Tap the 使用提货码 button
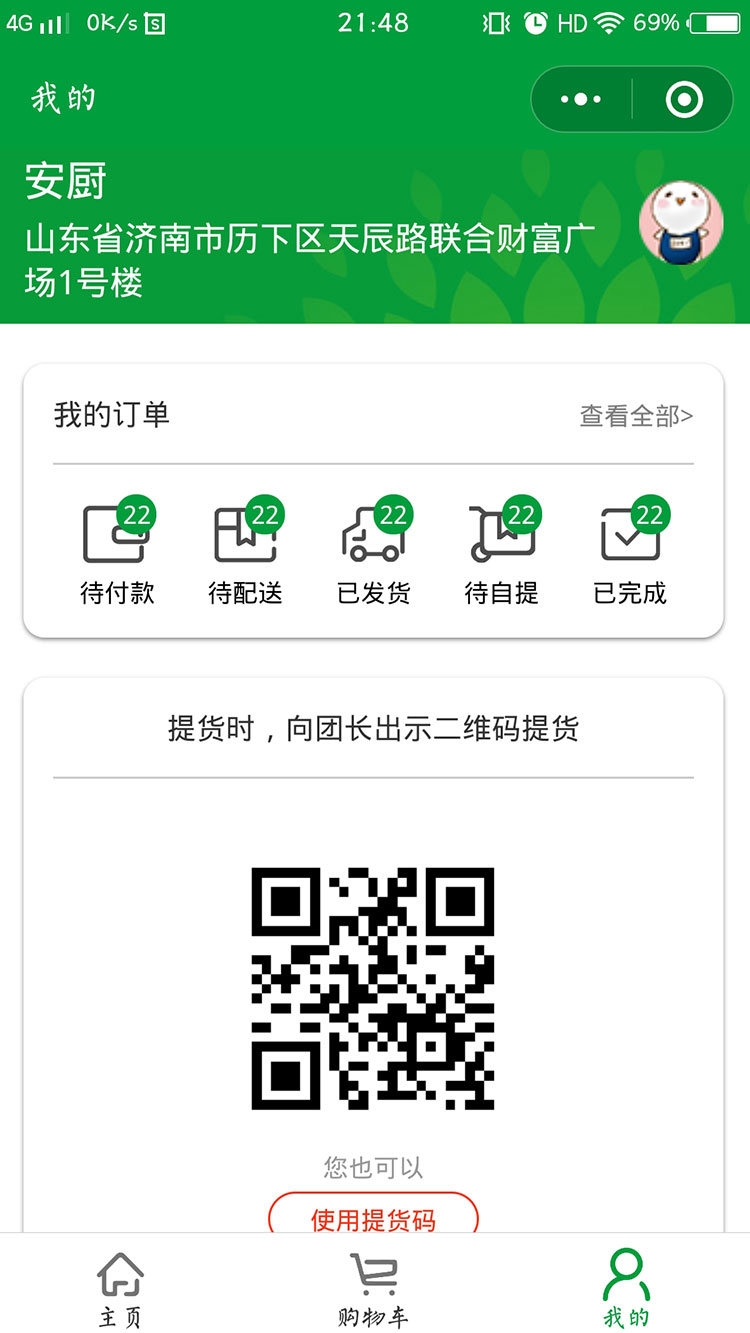 pyautogui.click(x=373, y=1218)
